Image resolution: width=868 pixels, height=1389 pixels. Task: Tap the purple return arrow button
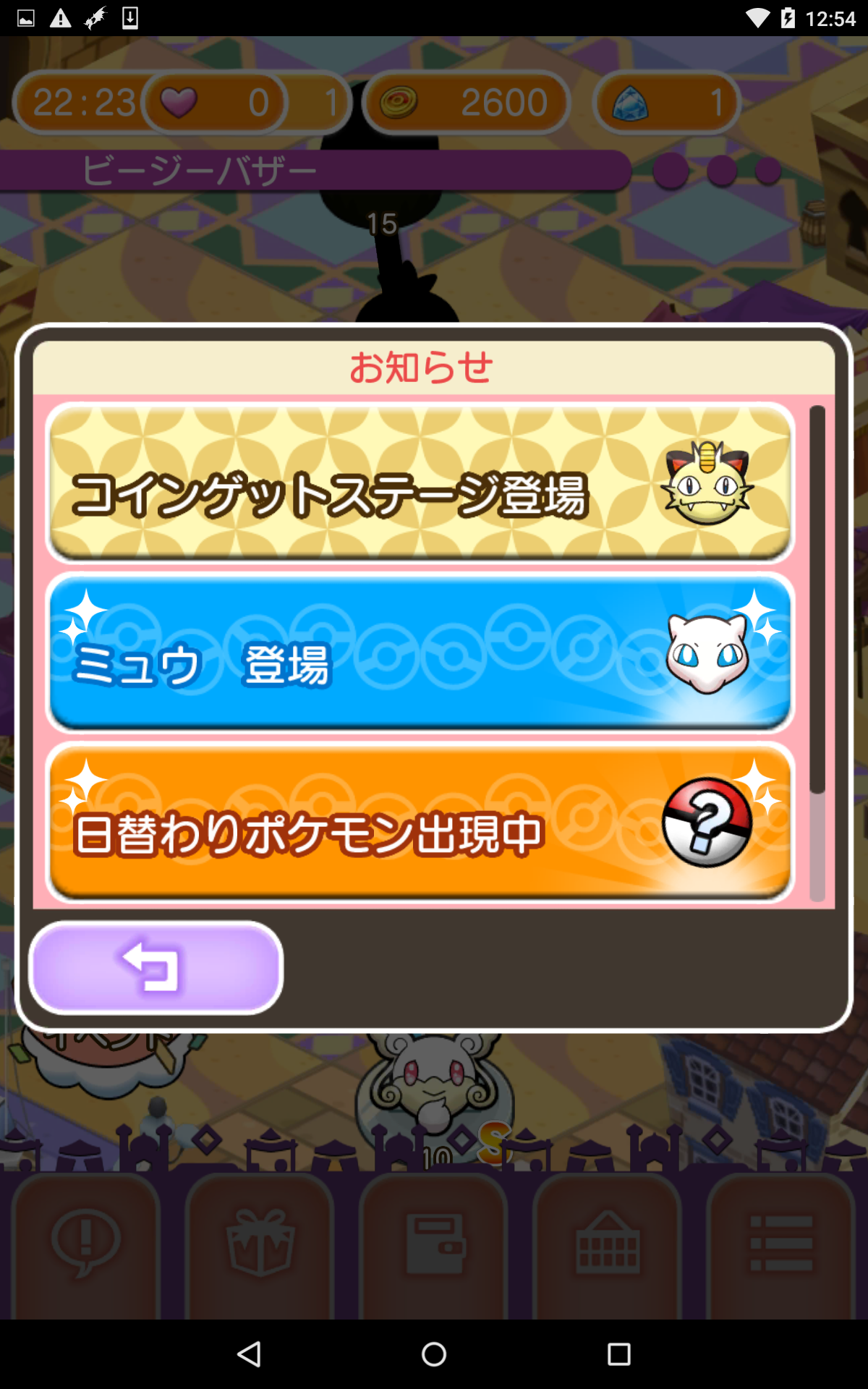(156, 967)
